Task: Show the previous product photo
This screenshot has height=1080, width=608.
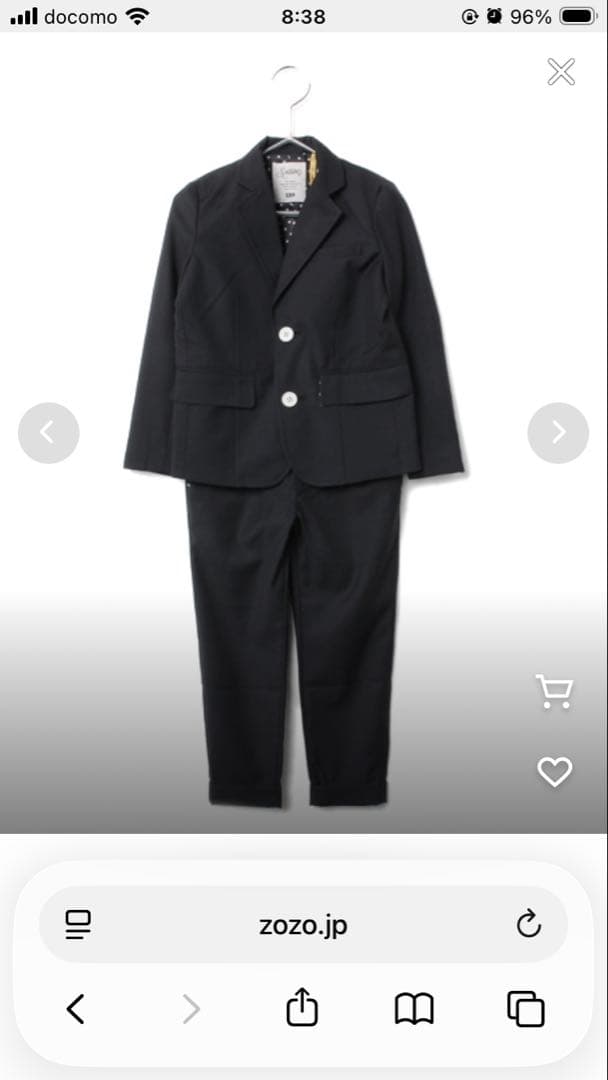Action: click(x=48, y=432)
